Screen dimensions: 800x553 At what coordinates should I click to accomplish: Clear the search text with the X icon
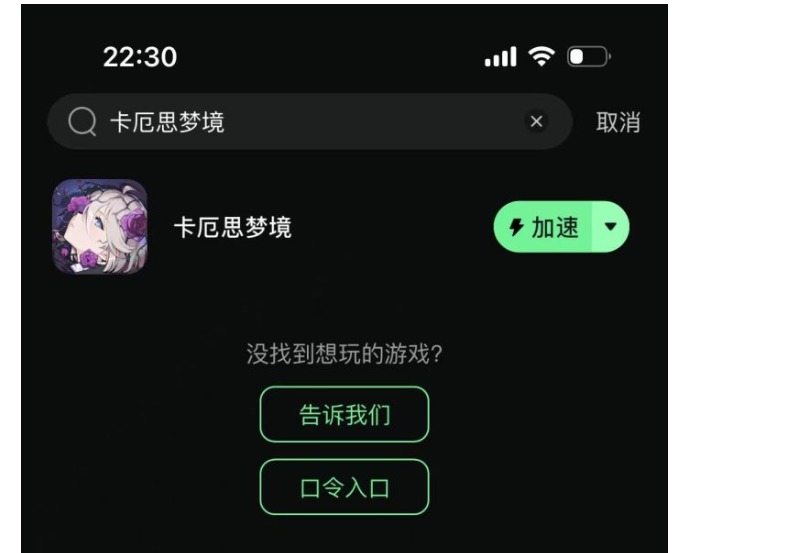pos(537,122)
